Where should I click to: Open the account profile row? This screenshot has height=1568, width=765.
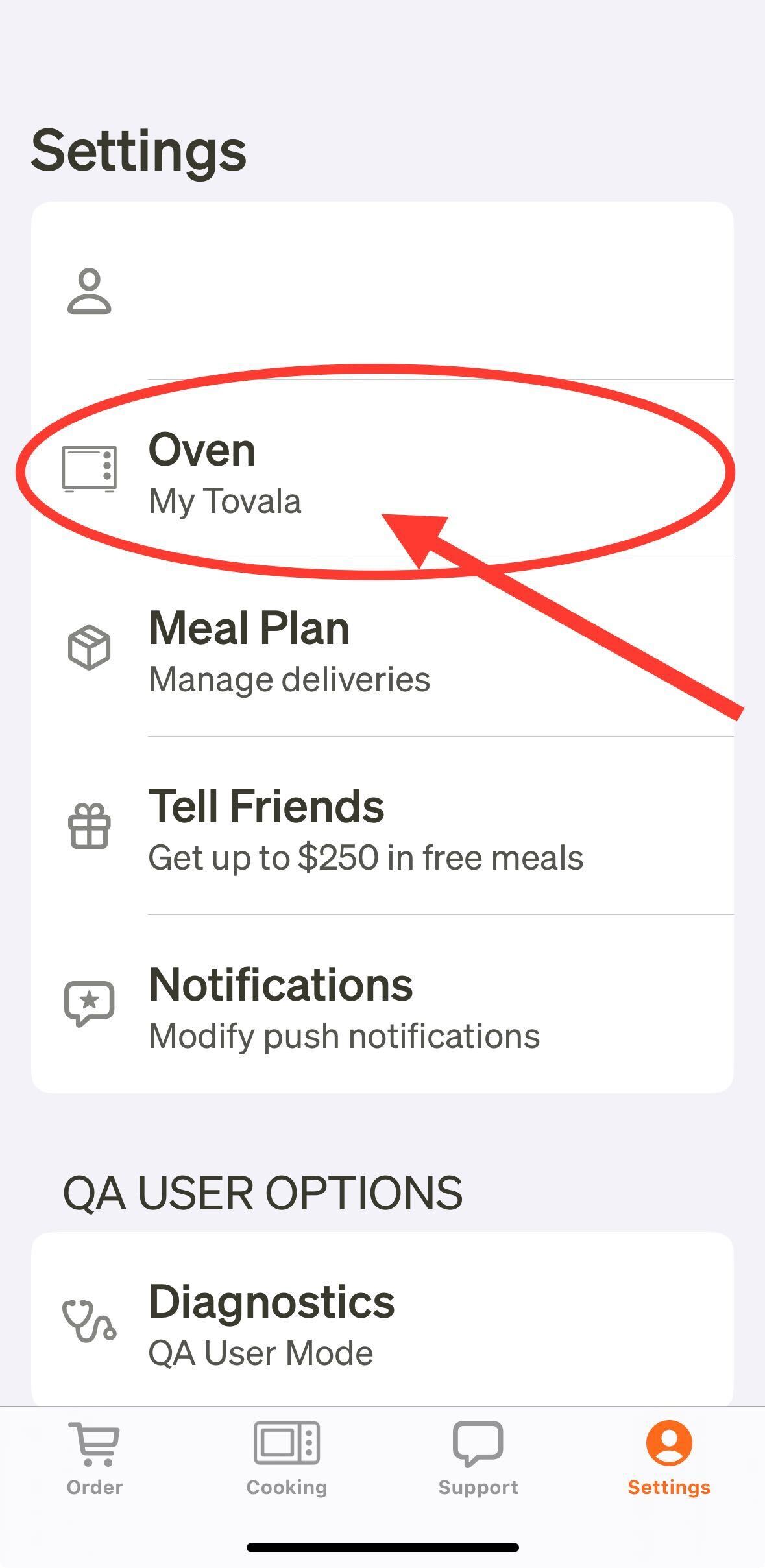coord(382,292)
